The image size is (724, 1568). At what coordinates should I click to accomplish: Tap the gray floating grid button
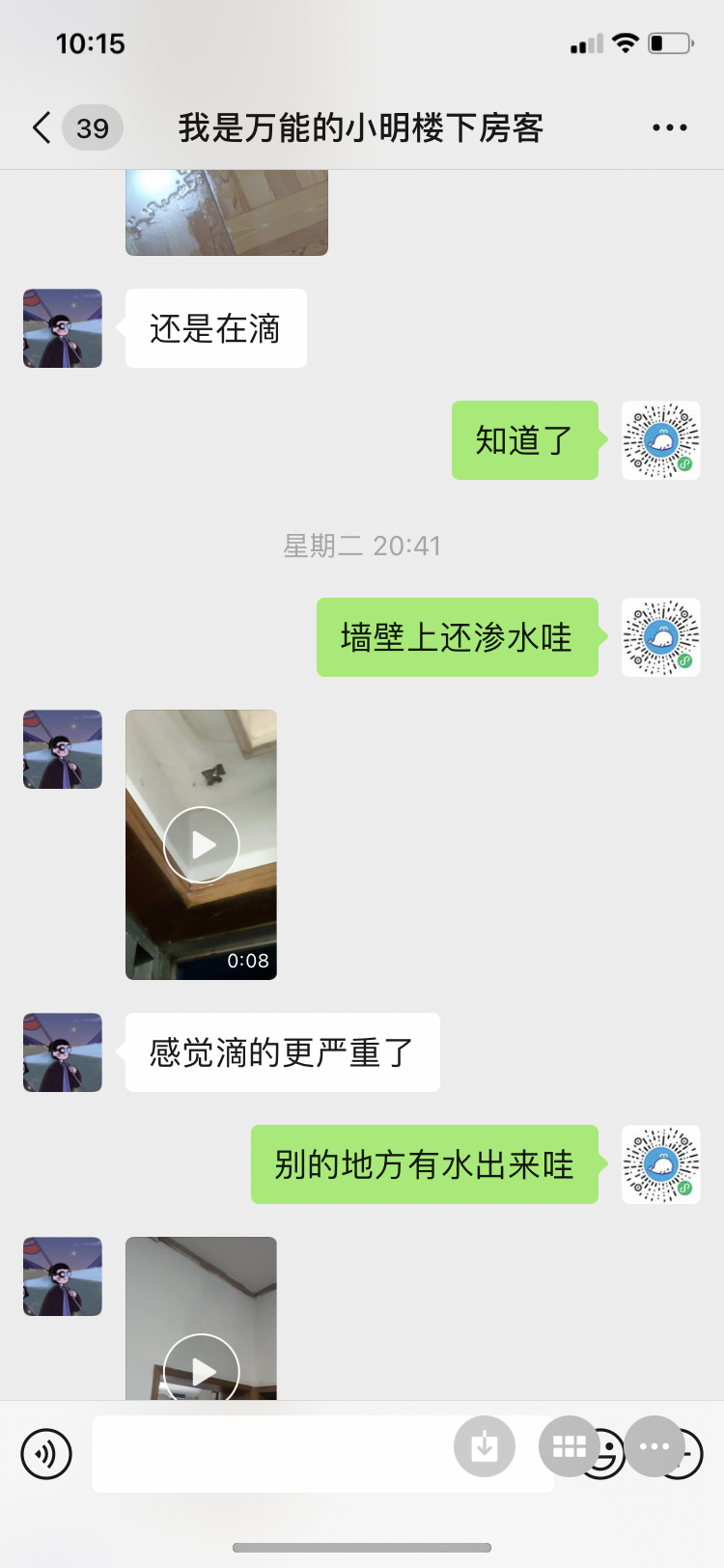569,1445
